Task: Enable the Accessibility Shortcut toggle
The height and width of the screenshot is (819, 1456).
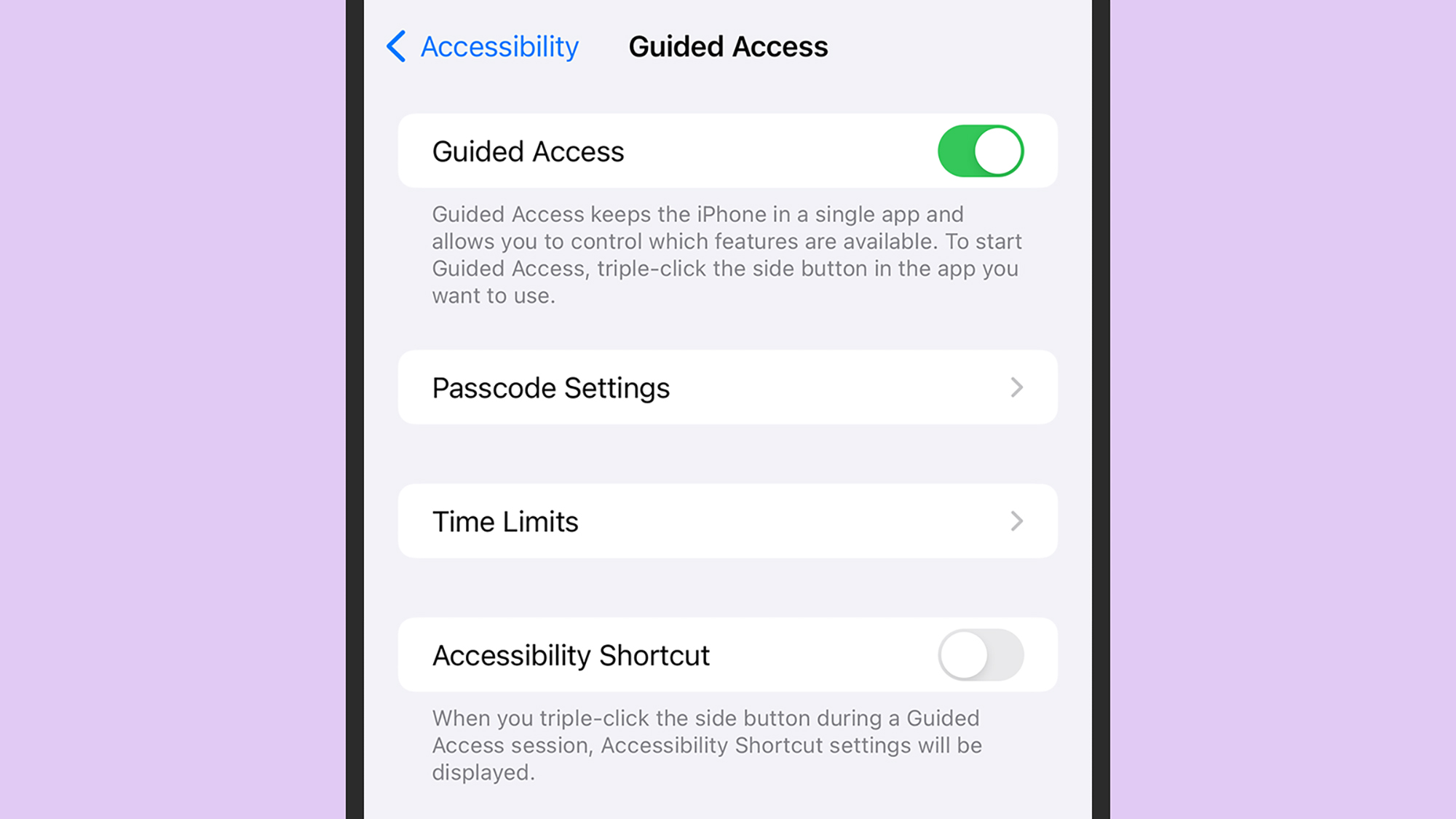Action: (980, 655)
